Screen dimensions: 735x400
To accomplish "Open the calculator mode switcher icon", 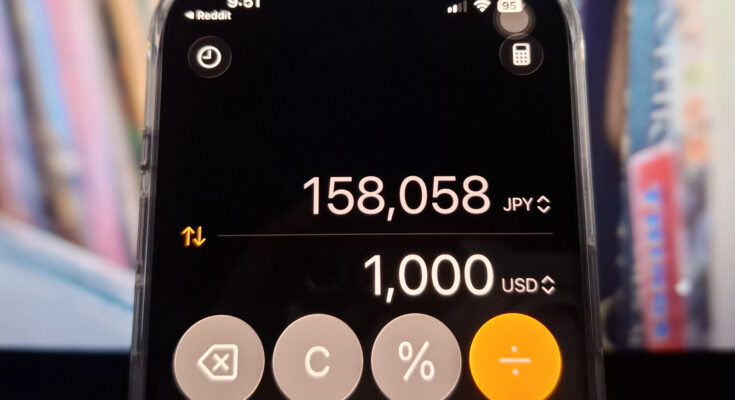I will 521,55.
